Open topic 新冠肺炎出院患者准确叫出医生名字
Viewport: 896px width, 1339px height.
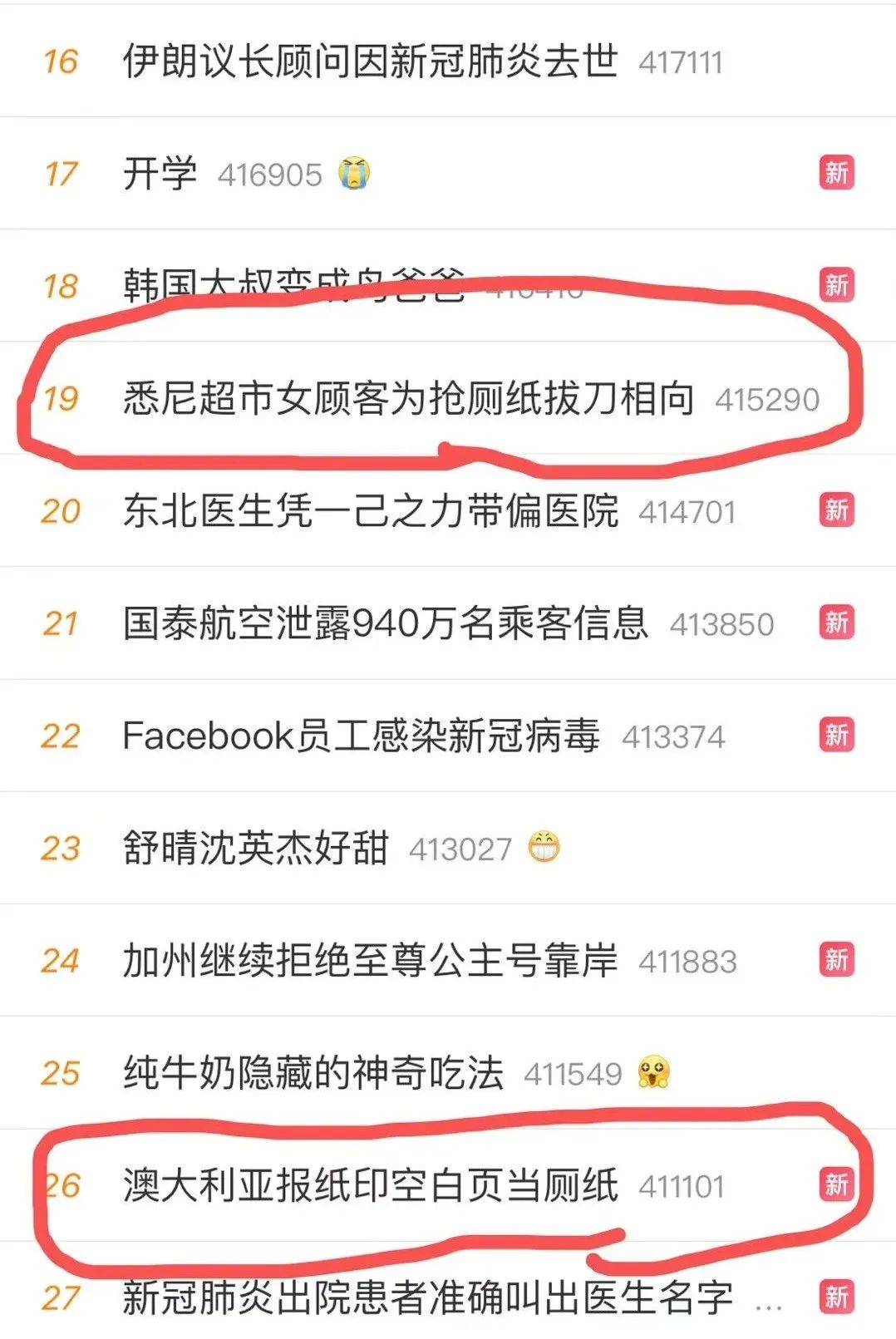click(x=426, y=1297)
